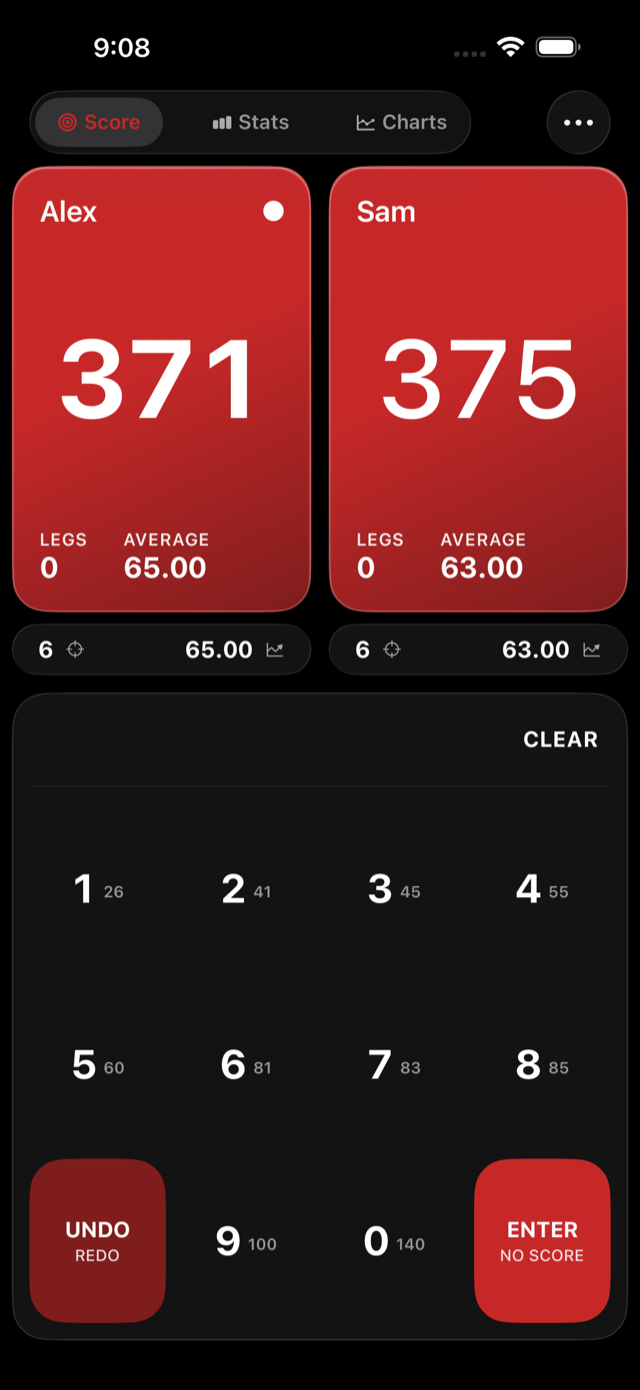Hit the 4 key on the keypad

(542, 889)
